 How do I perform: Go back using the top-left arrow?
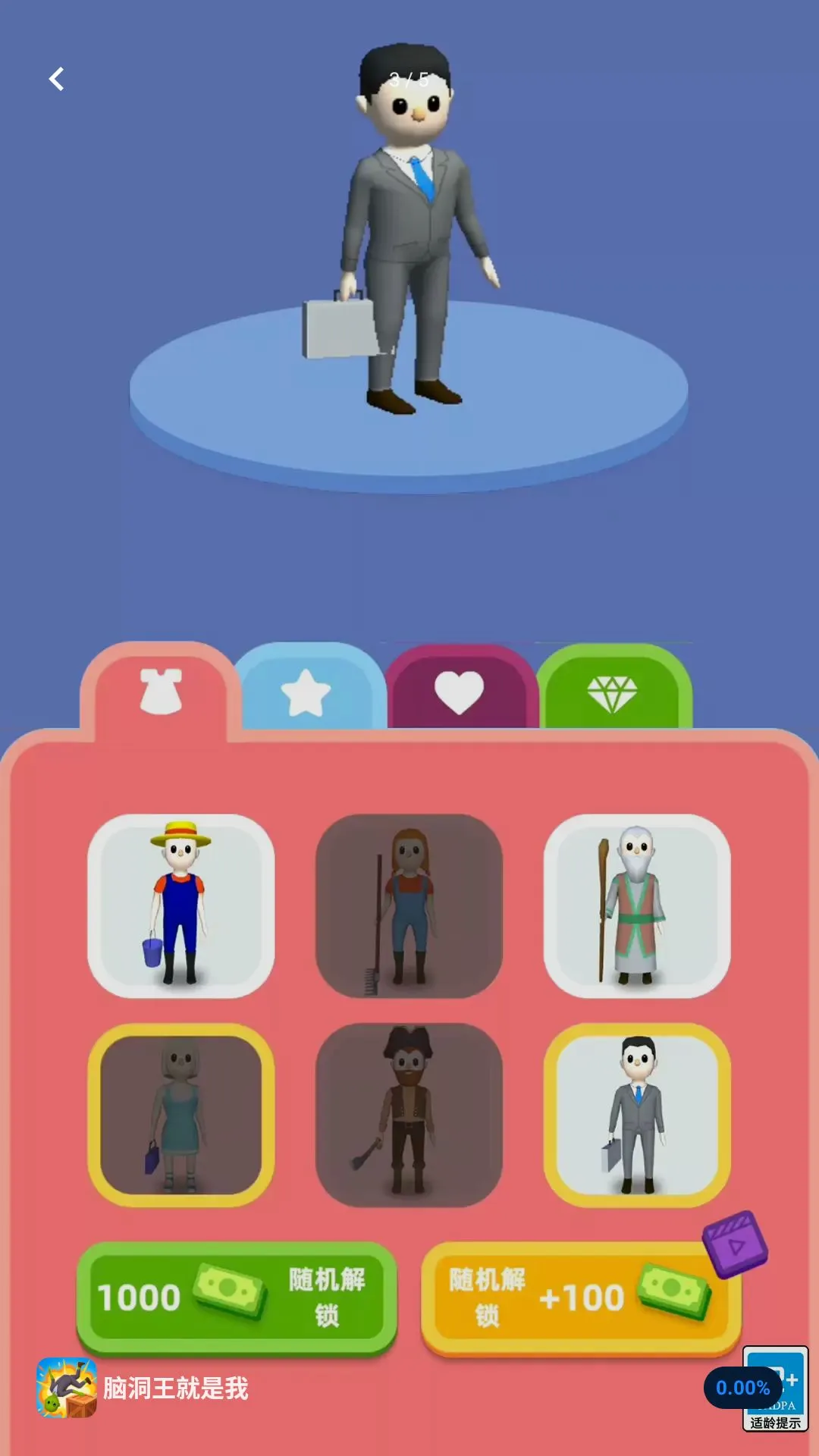pos(56,79)
